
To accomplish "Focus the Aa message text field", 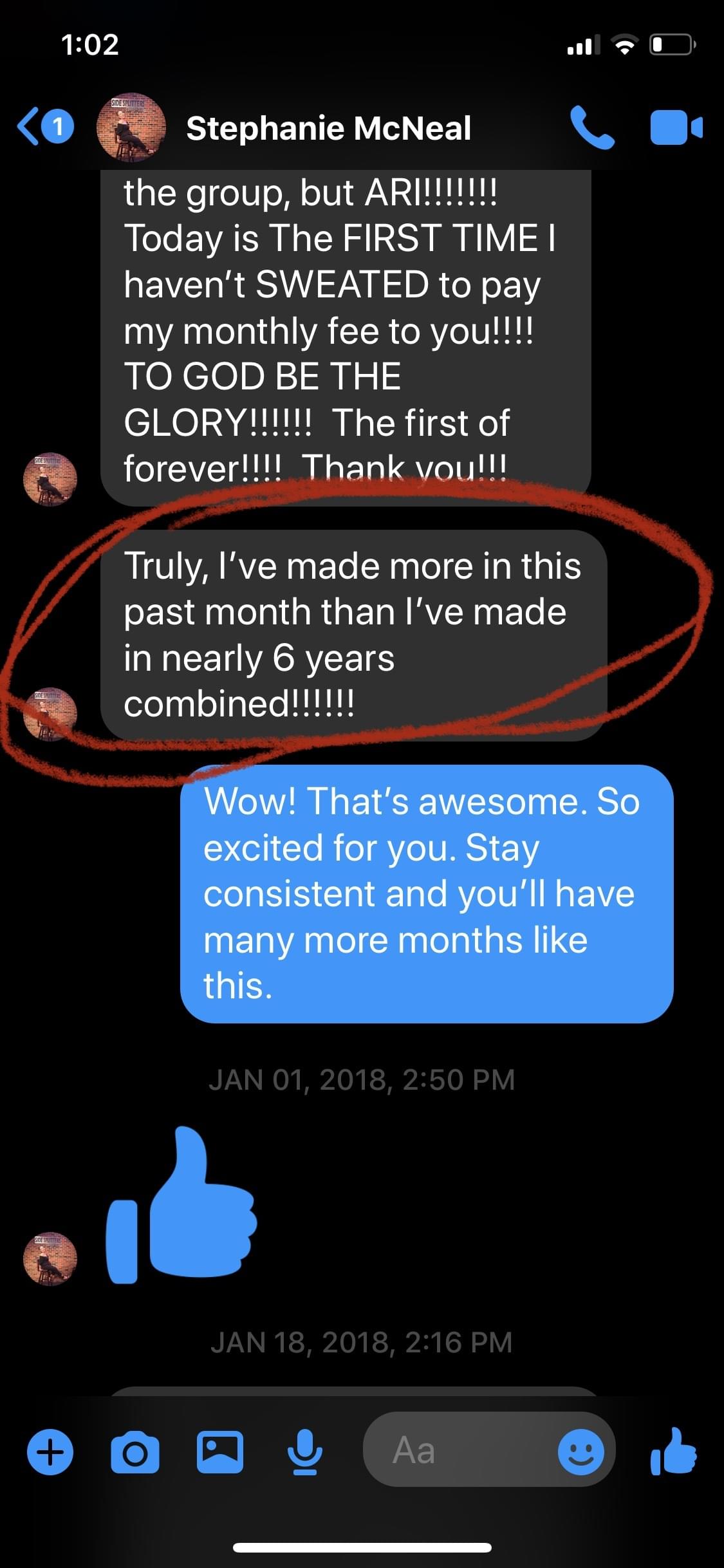I will (x=457, y=1451).
